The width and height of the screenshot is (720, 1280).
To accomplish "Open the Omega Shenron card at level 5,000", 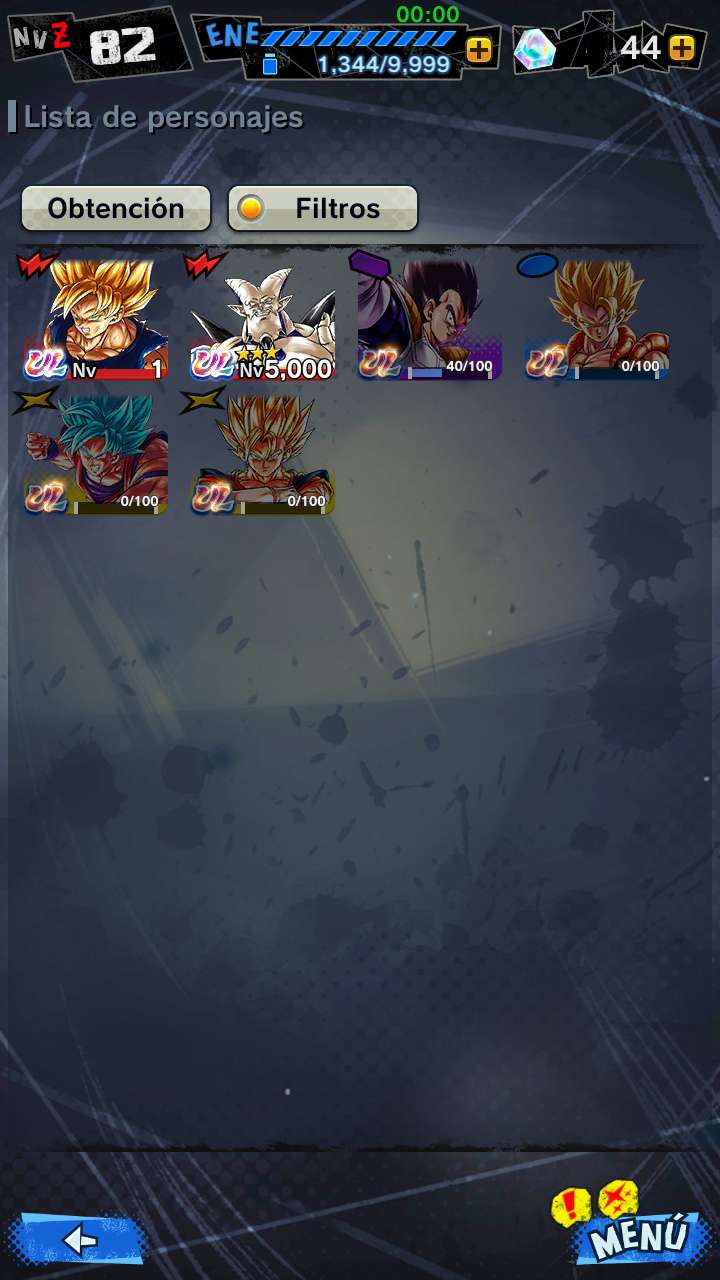I will pos(263,318).
